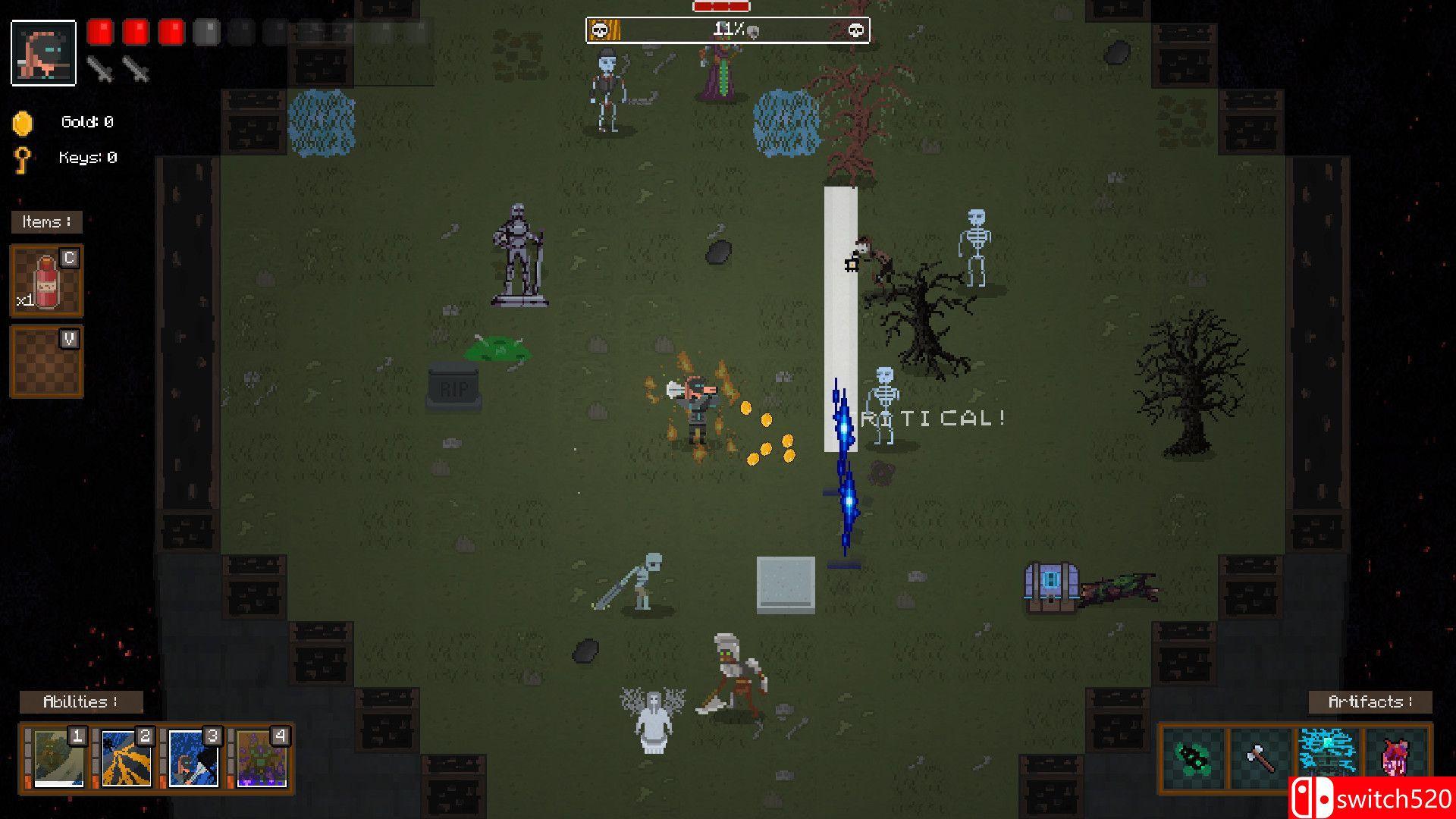The width and height of the screenshot is (1456, 819).
Task: Open the character portrait
Action: coord(43,53)
